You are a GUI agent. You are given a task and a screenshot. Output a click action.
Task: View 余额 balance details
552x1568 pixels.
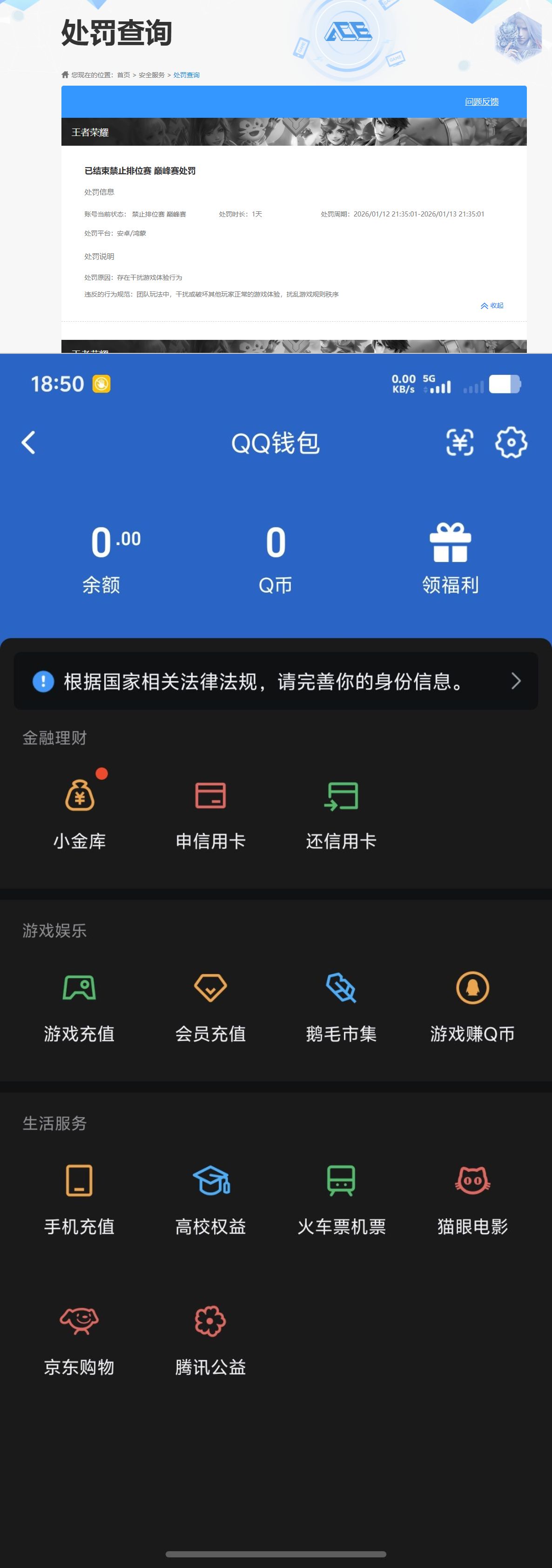(101, 557)
